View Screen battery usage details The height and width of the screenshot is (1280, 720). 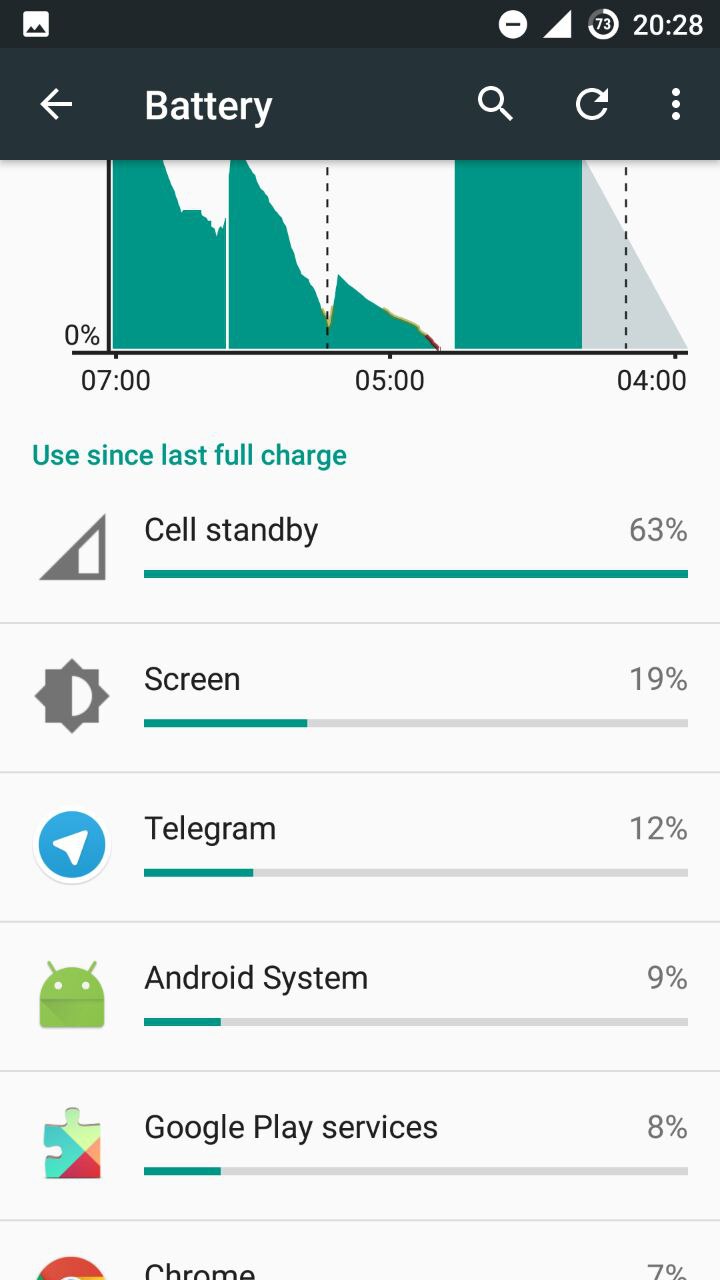(360, 697)
